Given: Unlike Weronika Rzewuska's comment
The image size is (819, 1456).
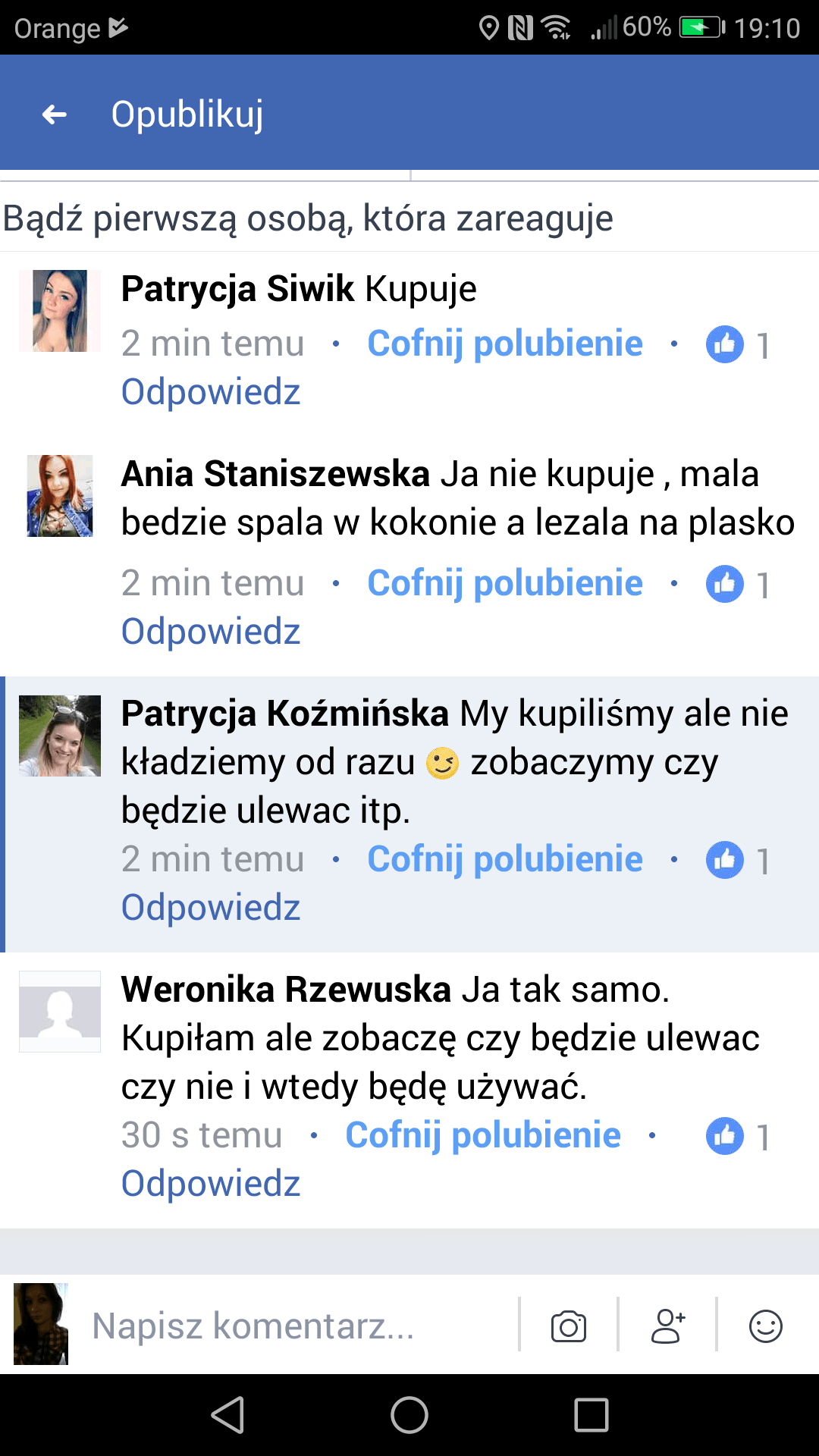Looking at the screenshot, I should [483, 1135].
